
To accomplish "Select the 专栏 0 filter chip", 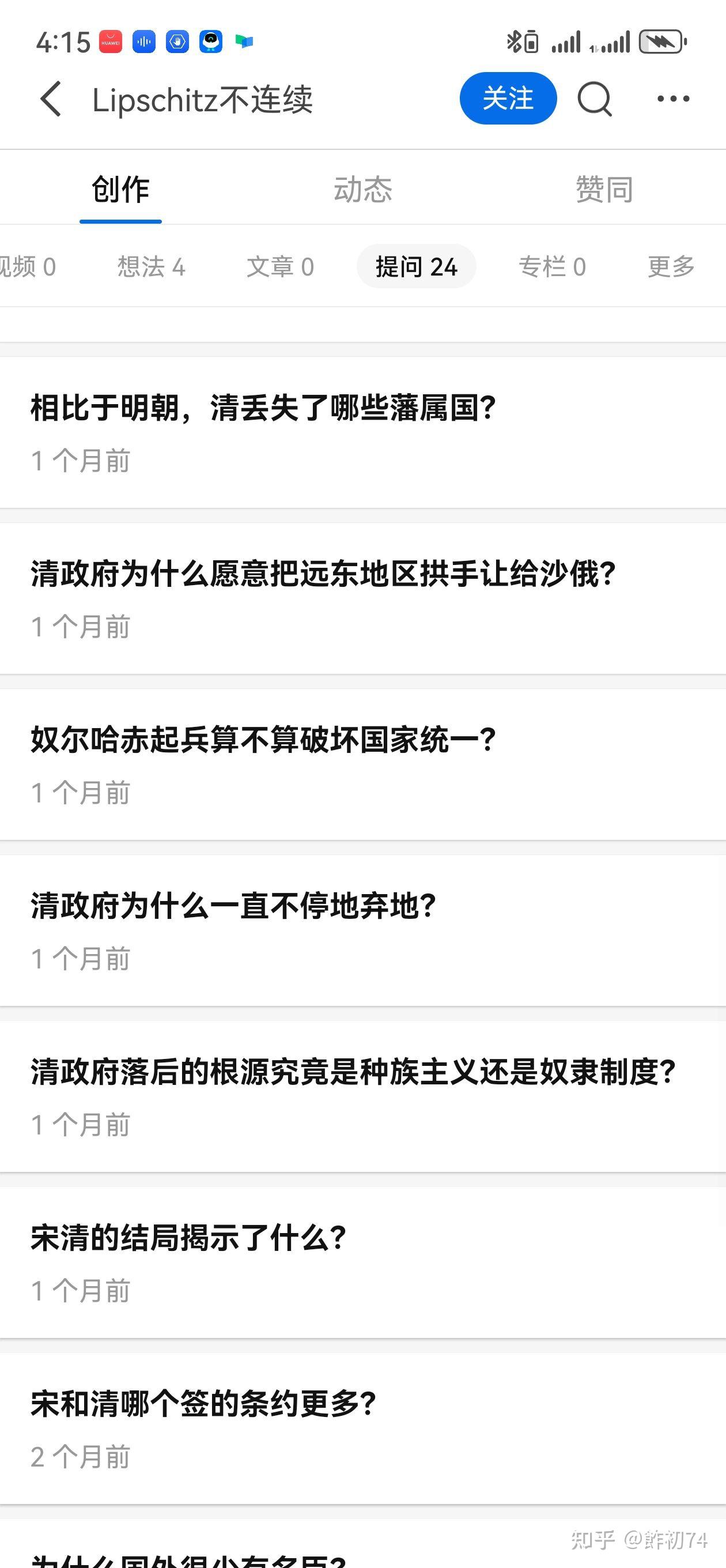I will 552,266.
